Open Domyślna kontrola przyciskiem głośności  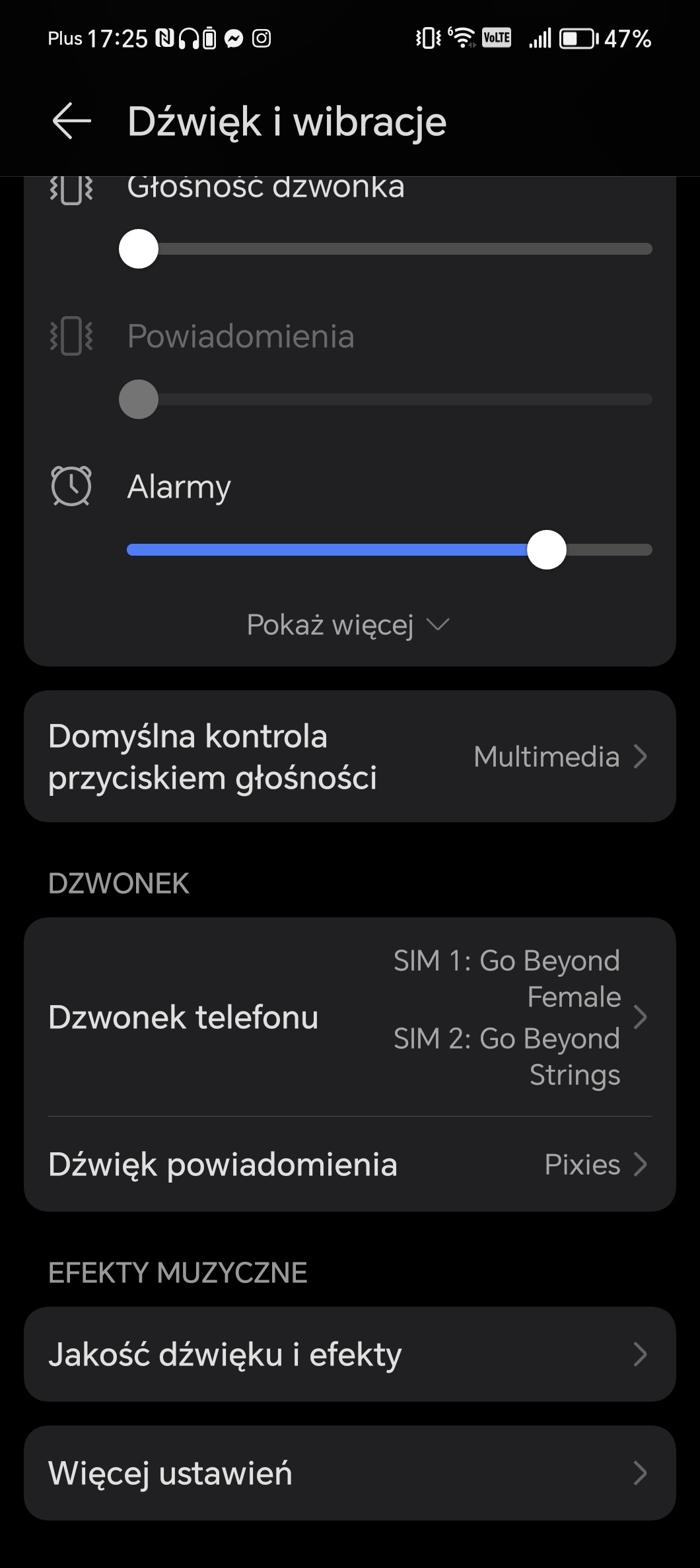point(350,756)
